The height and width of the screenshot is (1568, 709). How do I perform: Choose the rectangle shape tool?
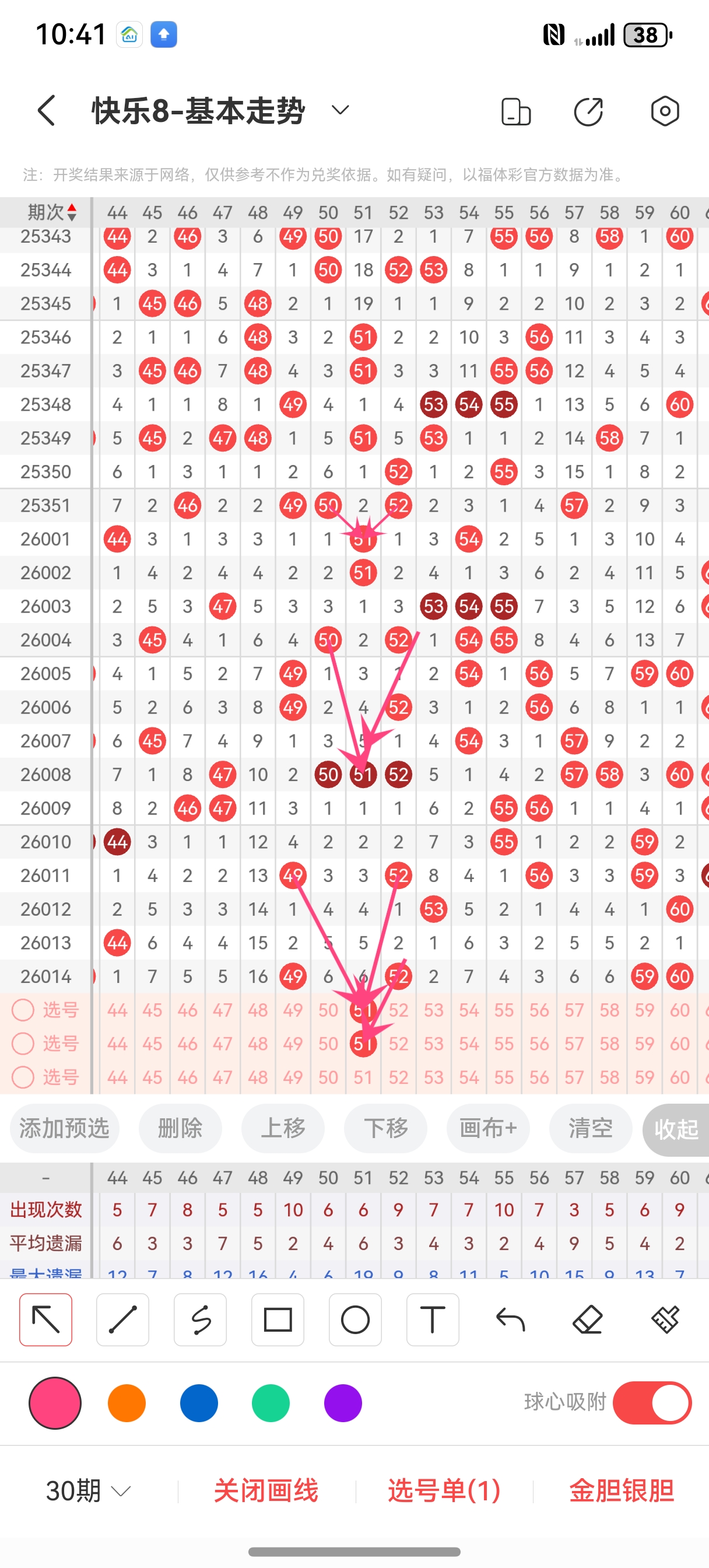278,1319
